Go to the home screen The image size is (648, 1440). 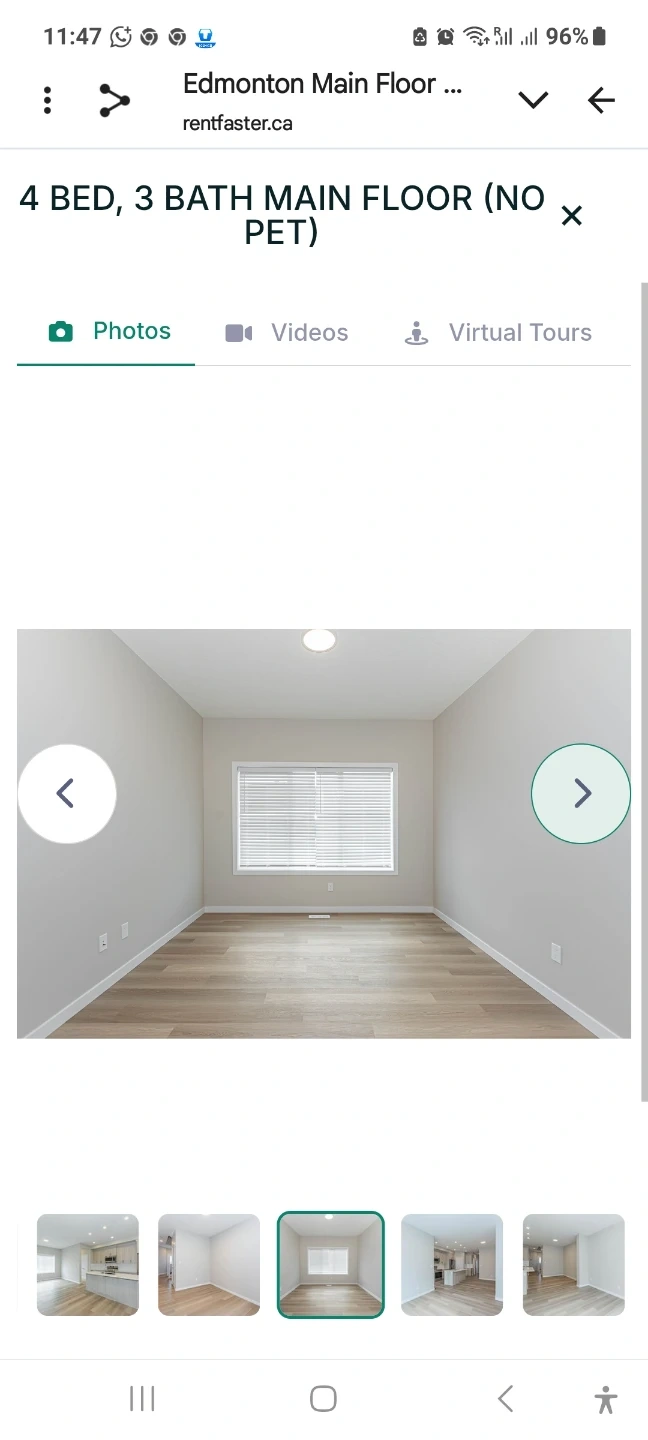[323, 1399]
